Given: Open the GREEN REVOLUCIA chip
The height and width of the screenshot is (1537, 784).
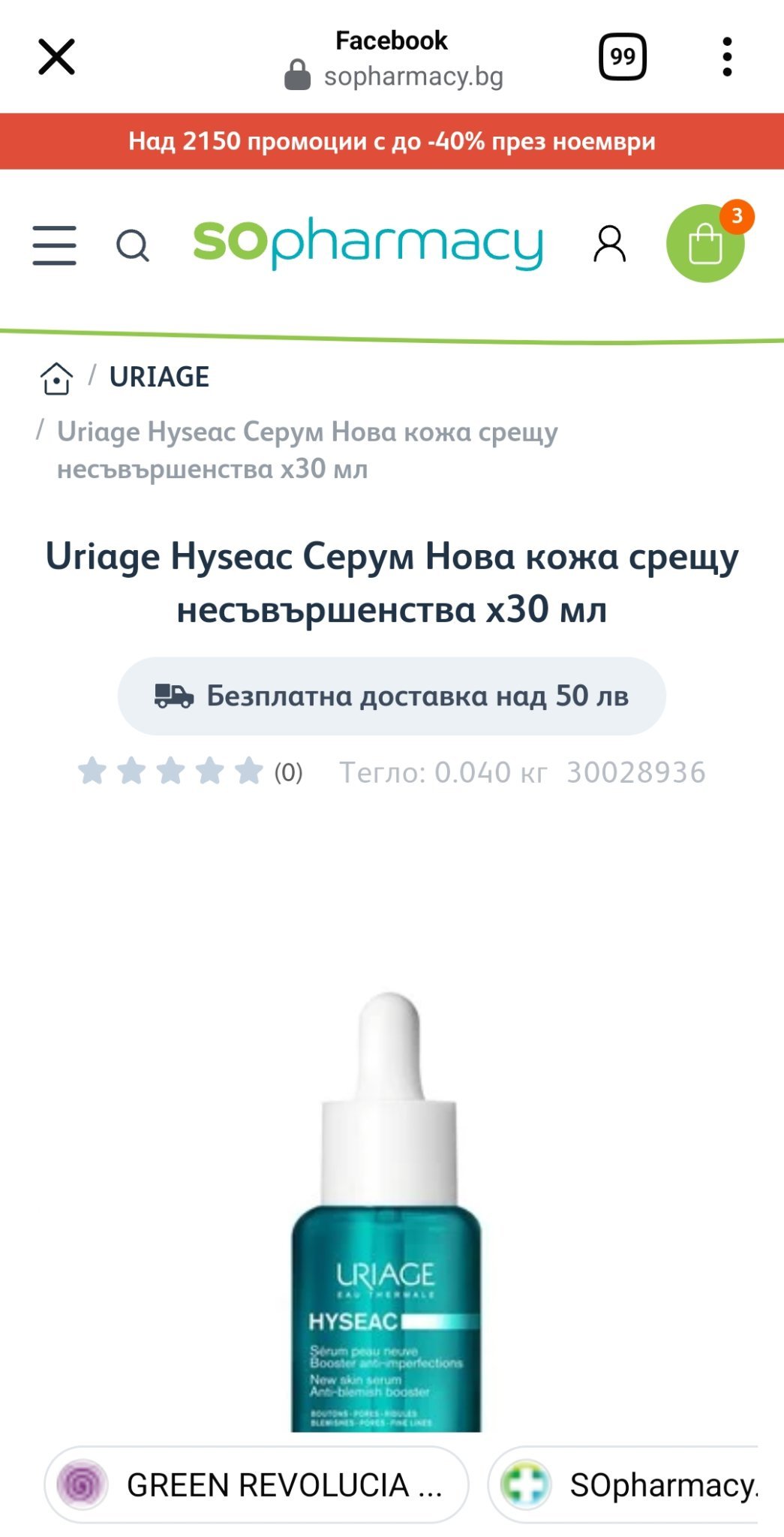Looking at the screenshot, I should (257, 1484).
